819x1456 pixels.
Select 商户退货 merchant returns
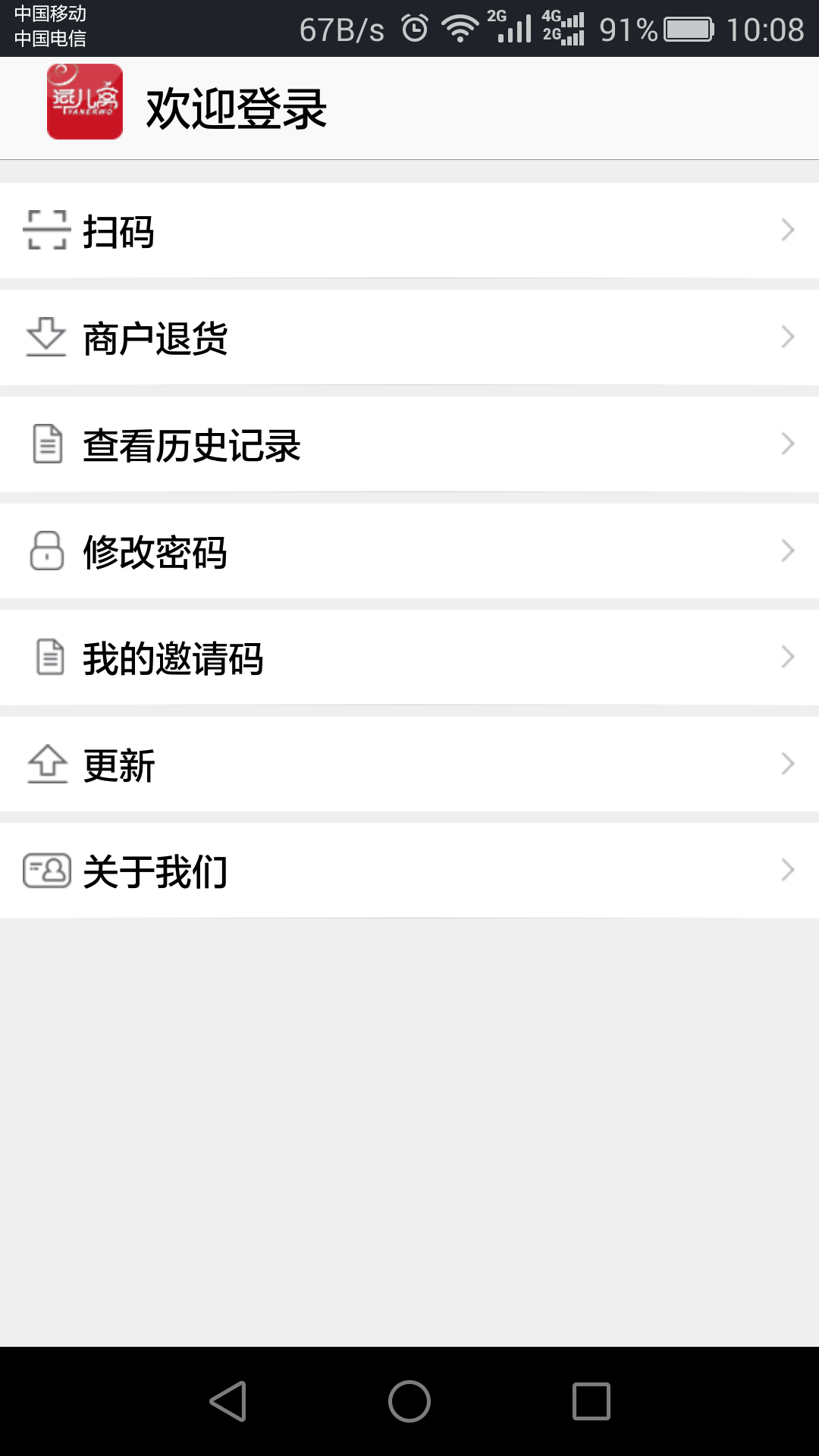[409, 337]
